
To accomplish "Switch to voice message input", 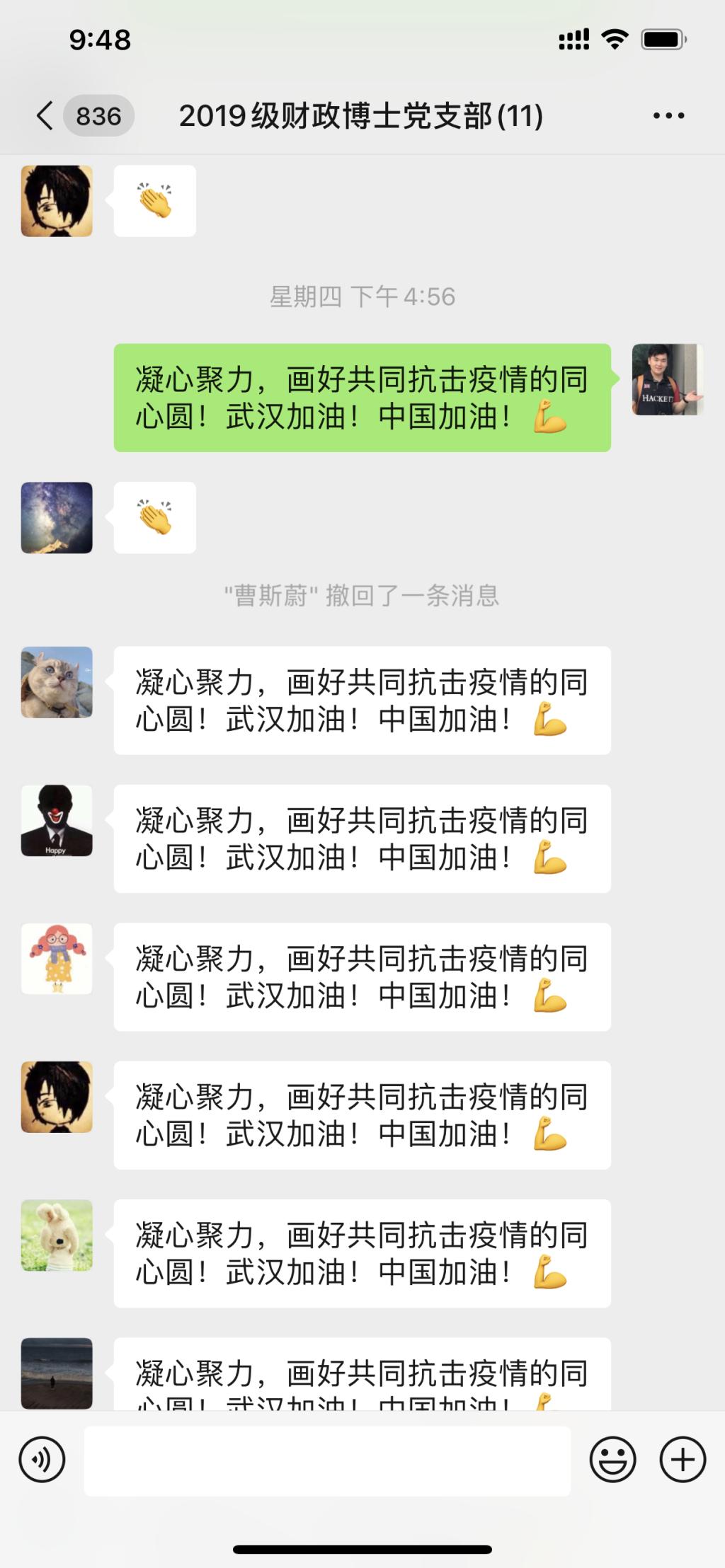I will coord(42,1459).
